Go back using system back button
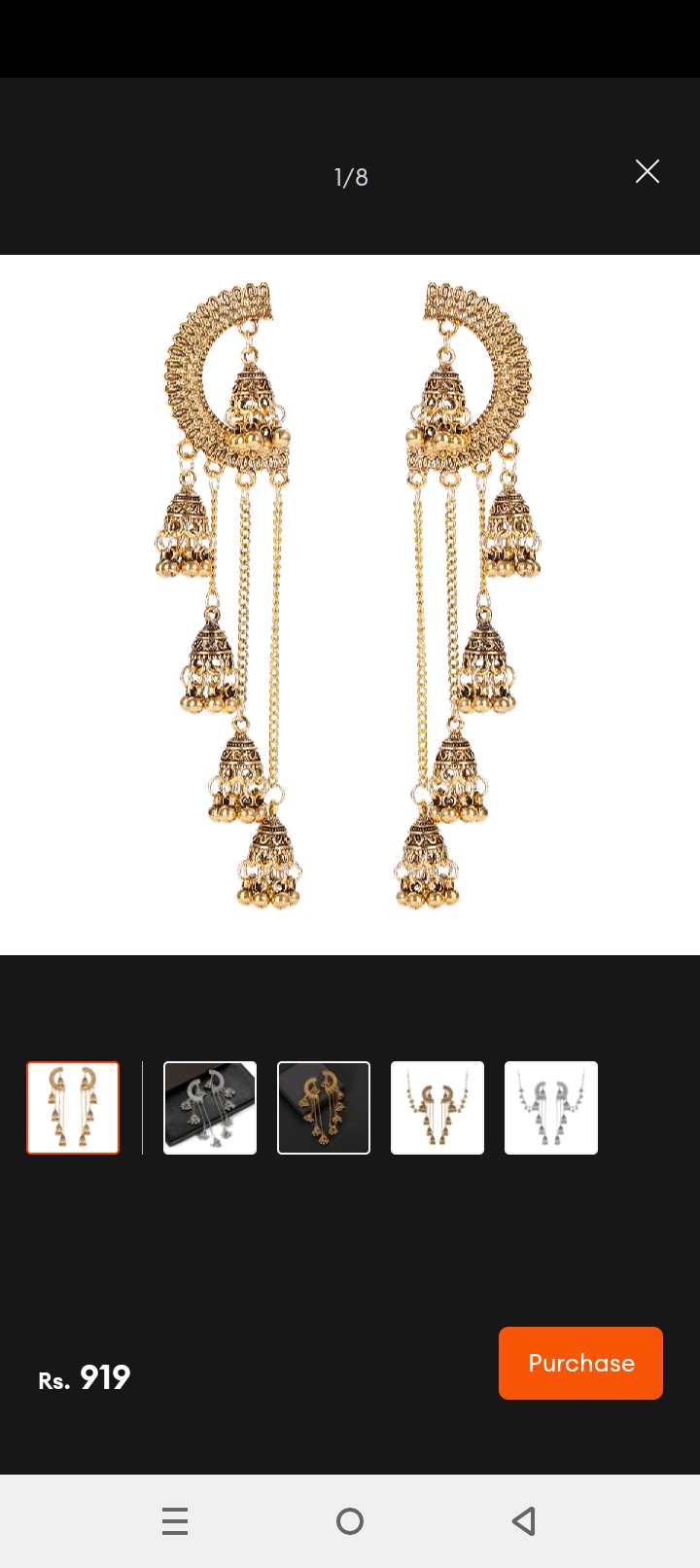 pyautogui.click(x=524, y=1521)
